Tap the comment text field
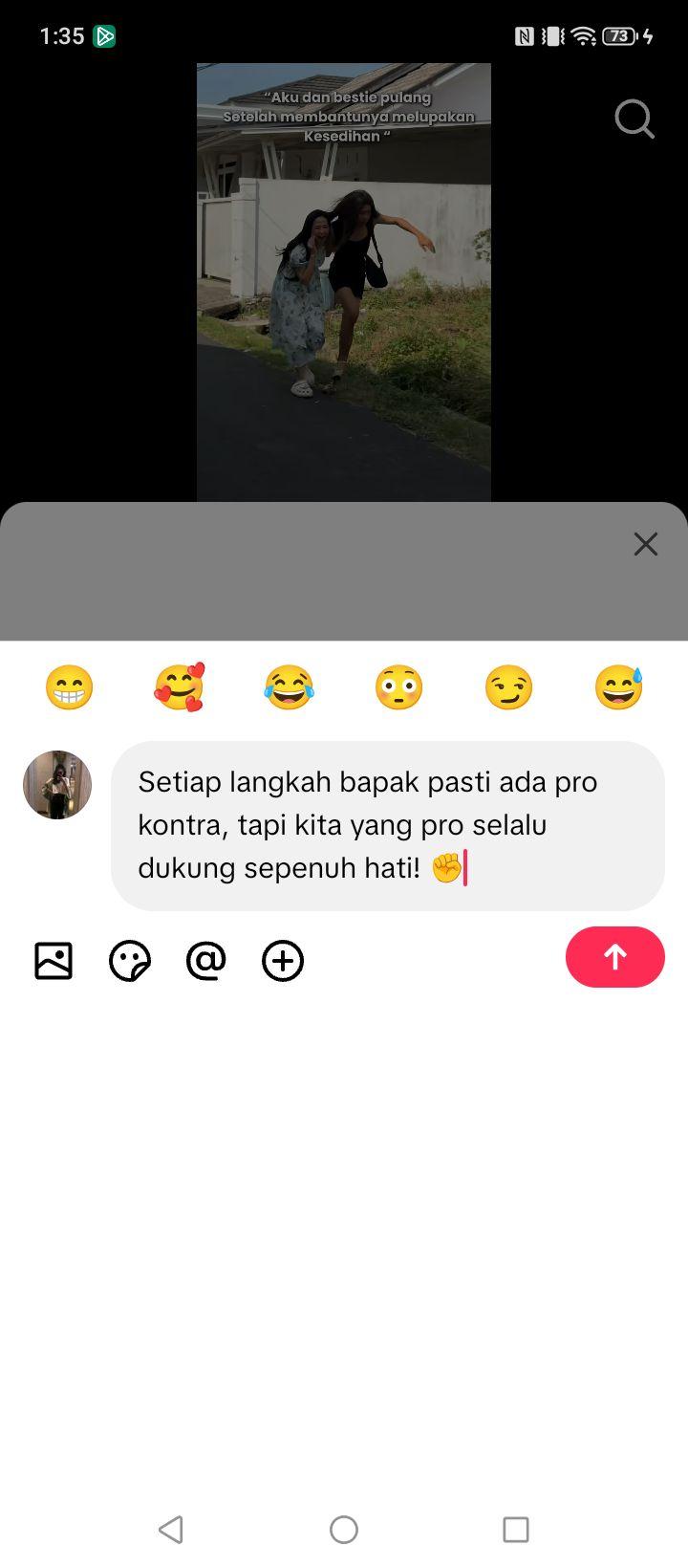 (x=388, y=825)
